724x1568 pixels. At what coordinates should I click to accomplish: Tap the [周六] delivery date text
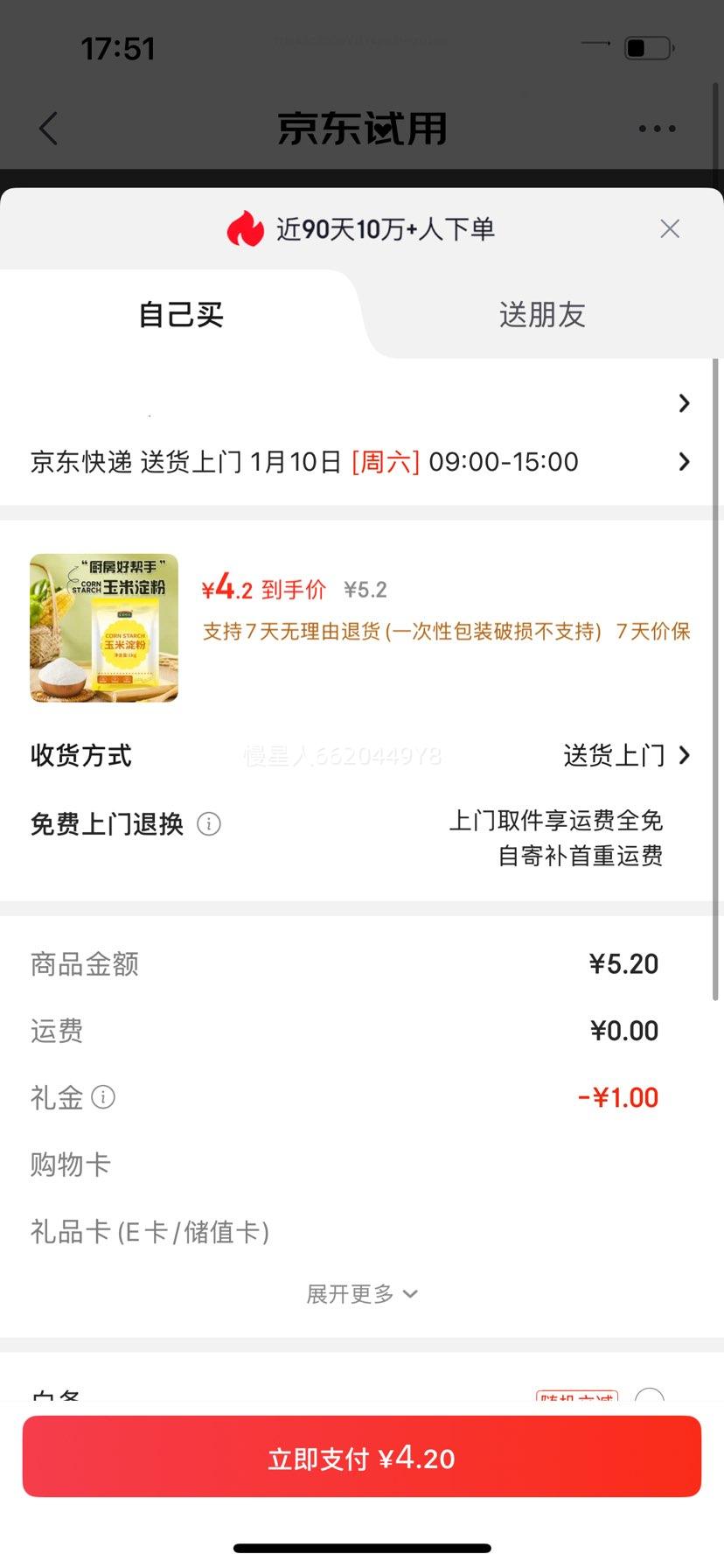pyautogui.click(x=385, y=461)
